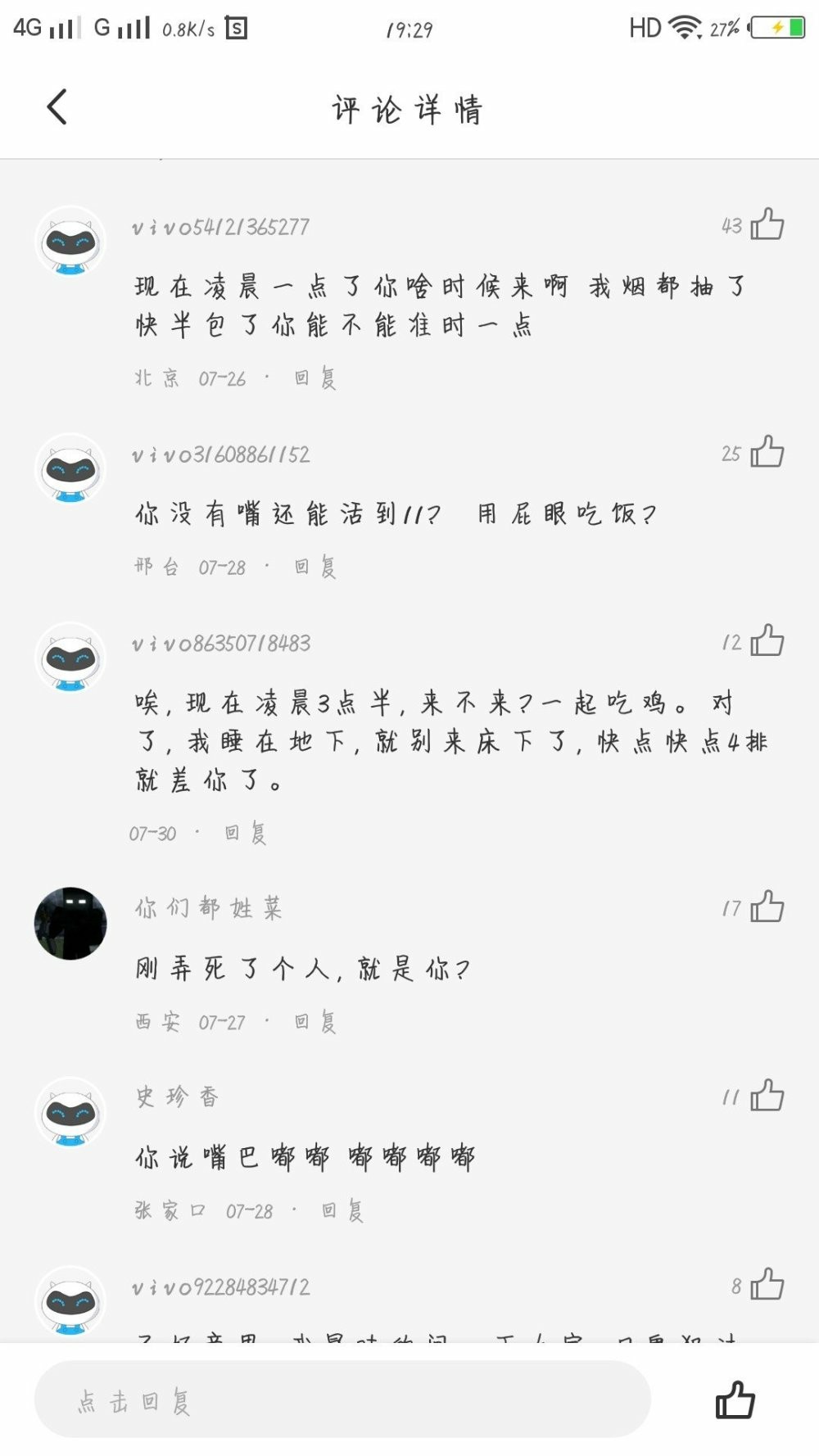Like the comment by vivo316088611152
819x1456 pixels.
point(767,452)
